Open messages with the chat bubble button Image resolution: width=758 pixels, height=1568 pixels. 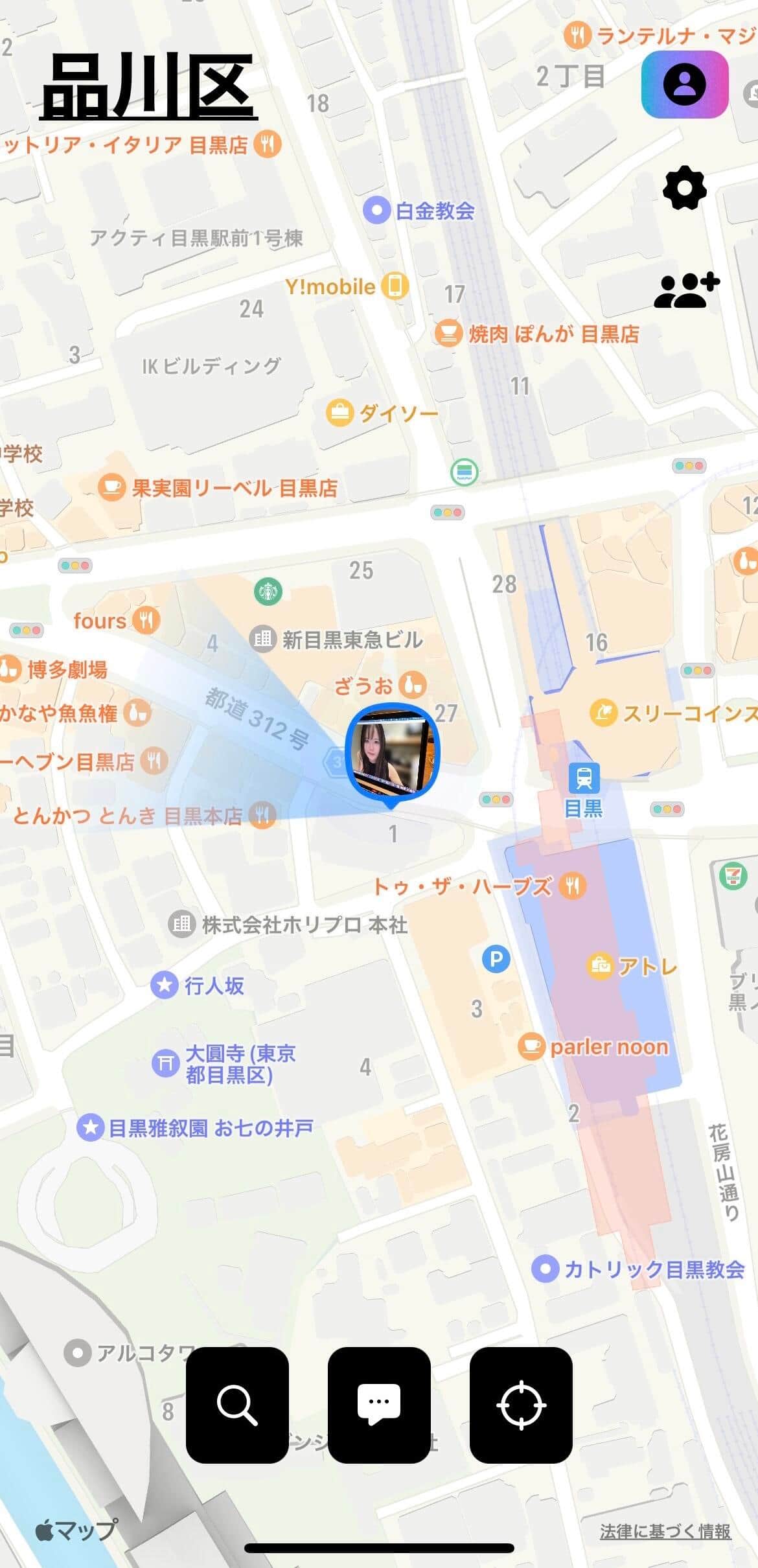[x=379, y=1404]
